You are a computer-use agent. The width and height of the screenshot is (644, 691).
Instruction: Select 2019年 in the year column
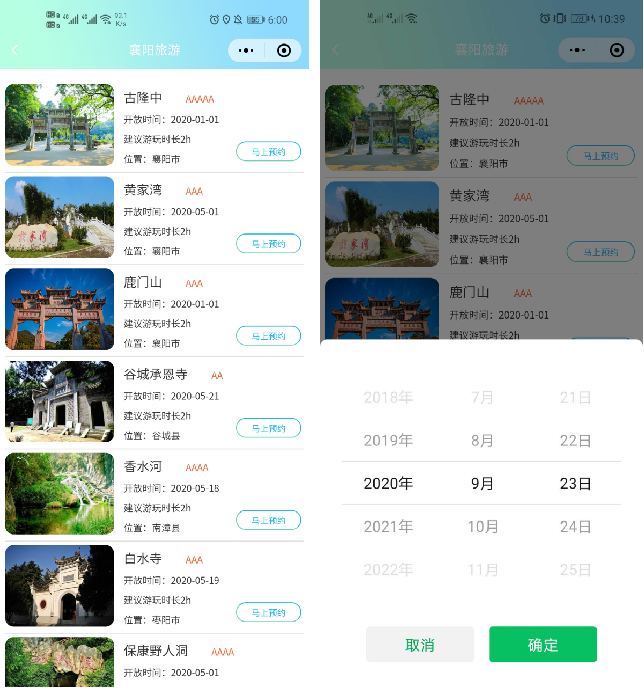click(388, 440)
